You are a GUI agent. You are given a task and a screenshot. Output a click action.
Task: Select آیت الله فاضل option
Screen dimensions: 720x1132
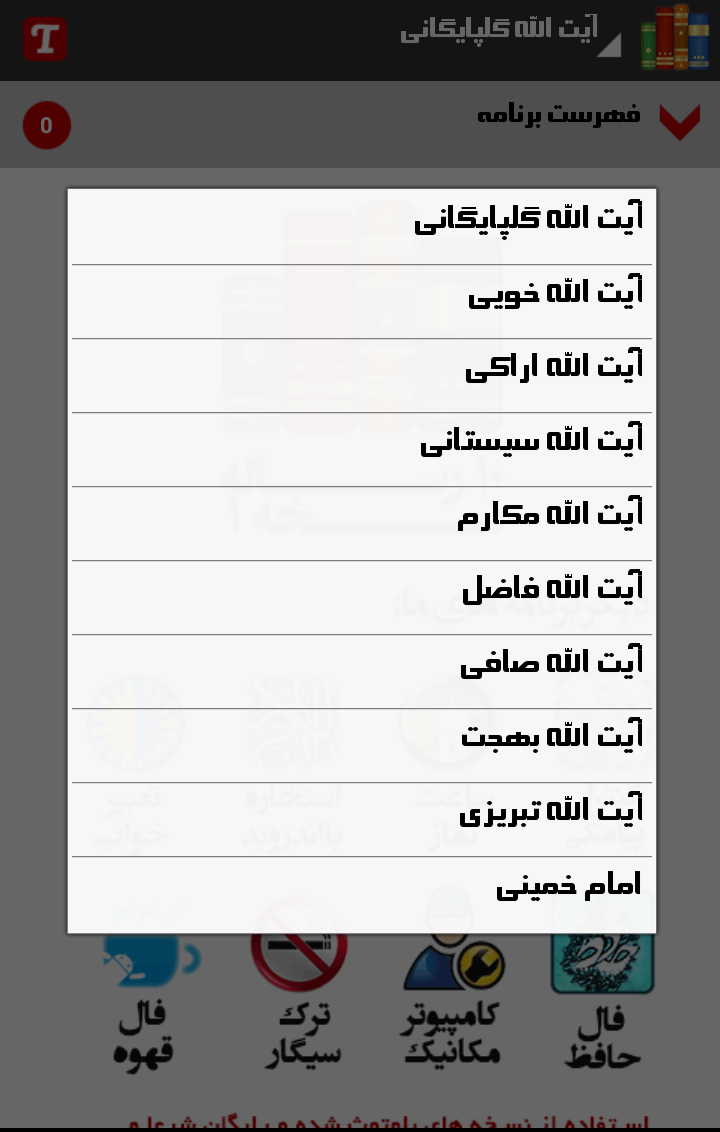(361, 597)
